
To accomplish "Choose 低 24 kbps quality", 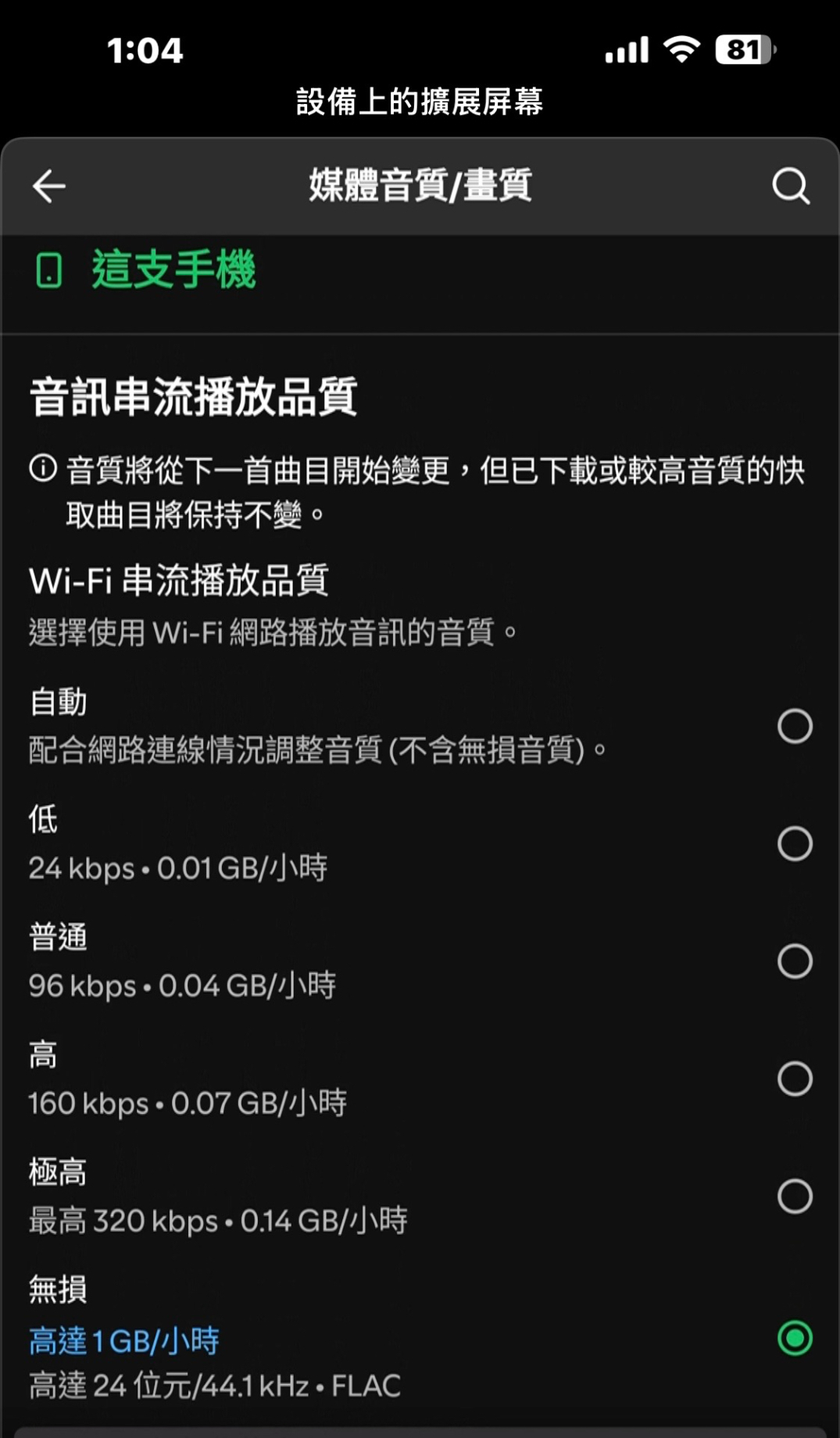I will (794, 844).
